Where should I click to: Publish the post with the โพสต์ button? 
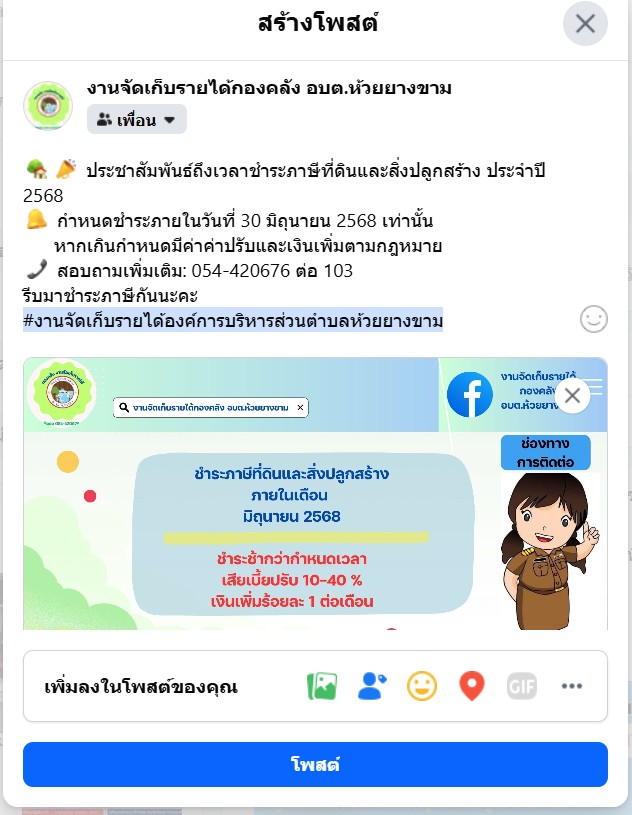click(x=315, y=765)
